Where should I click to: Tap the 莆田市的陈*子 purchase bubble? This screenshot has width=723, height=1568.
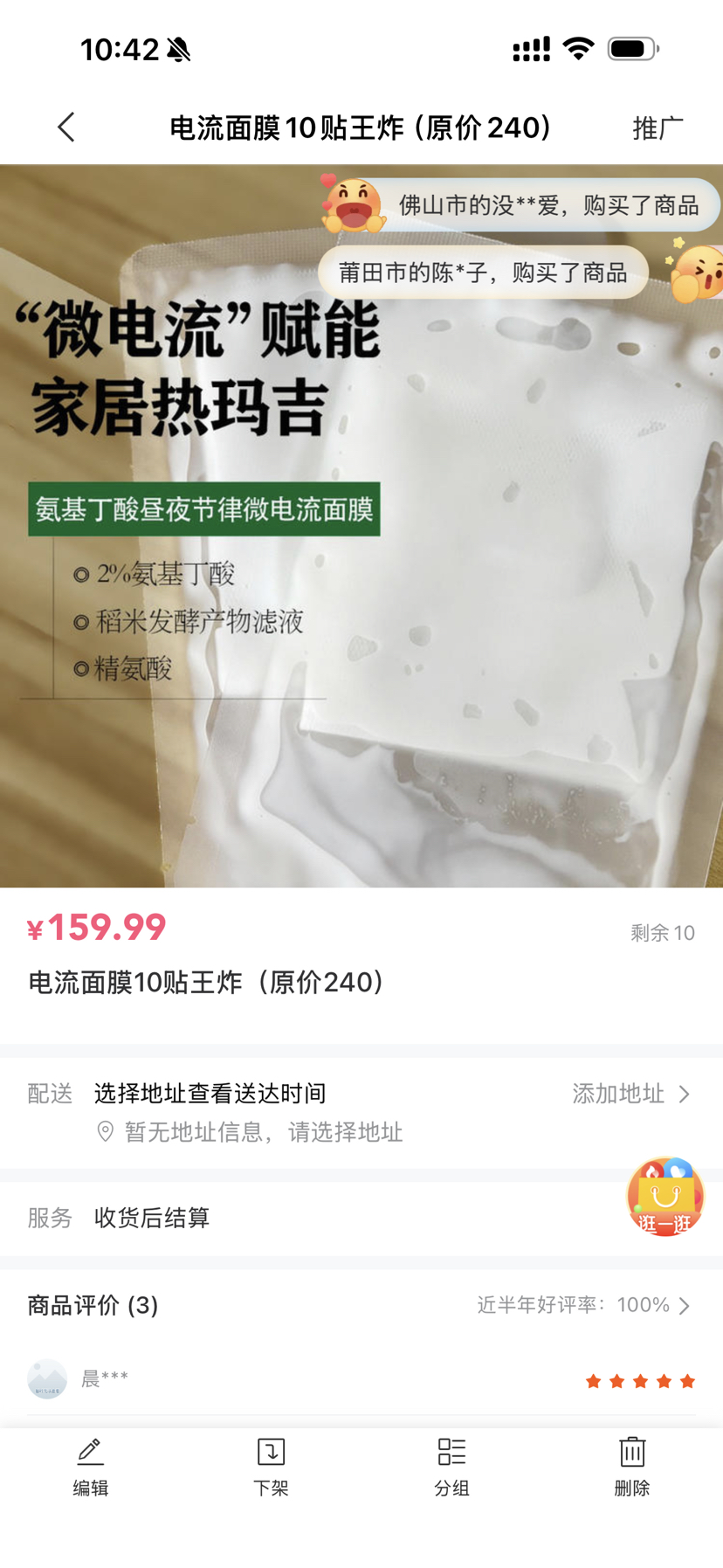click(x=483, y=272)
